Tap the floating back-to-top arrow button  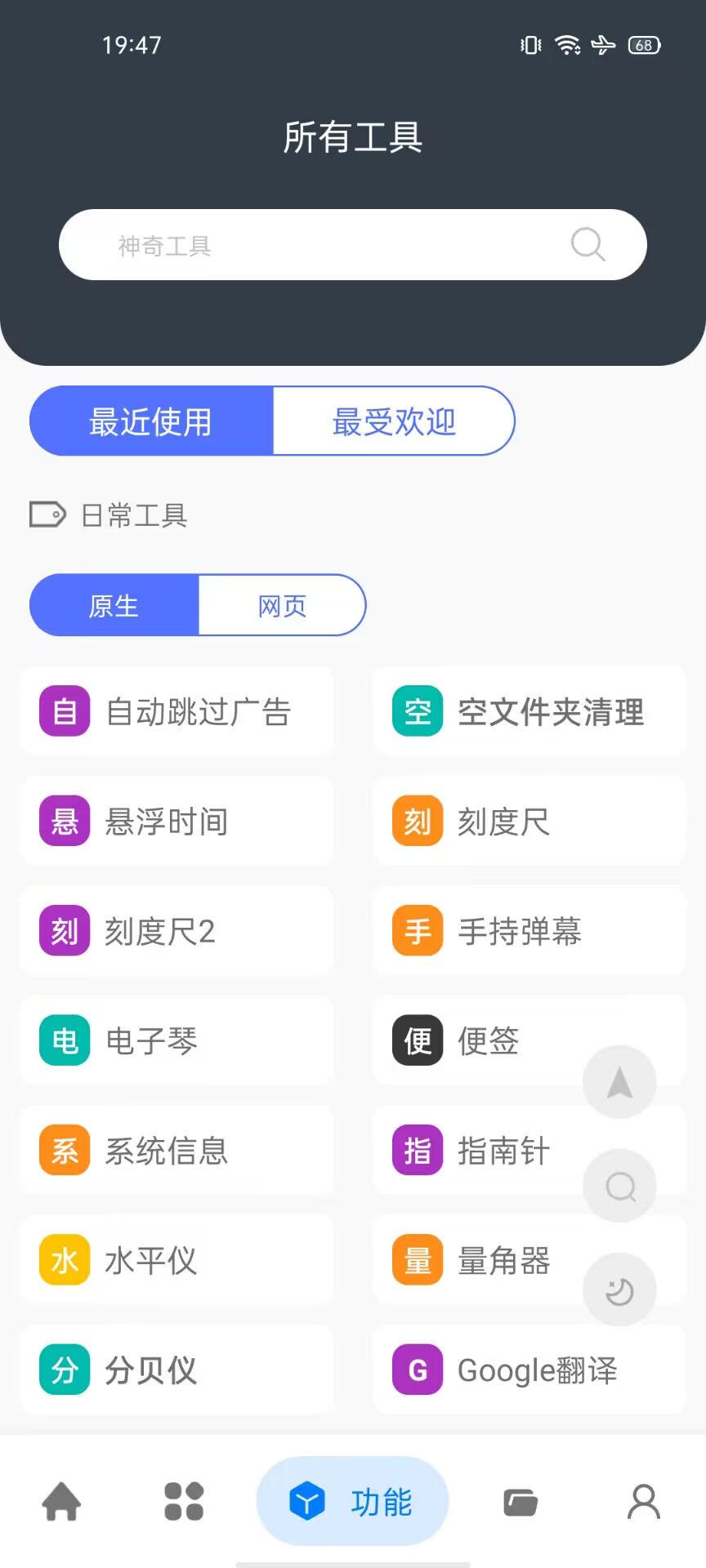coord(619,1082)
